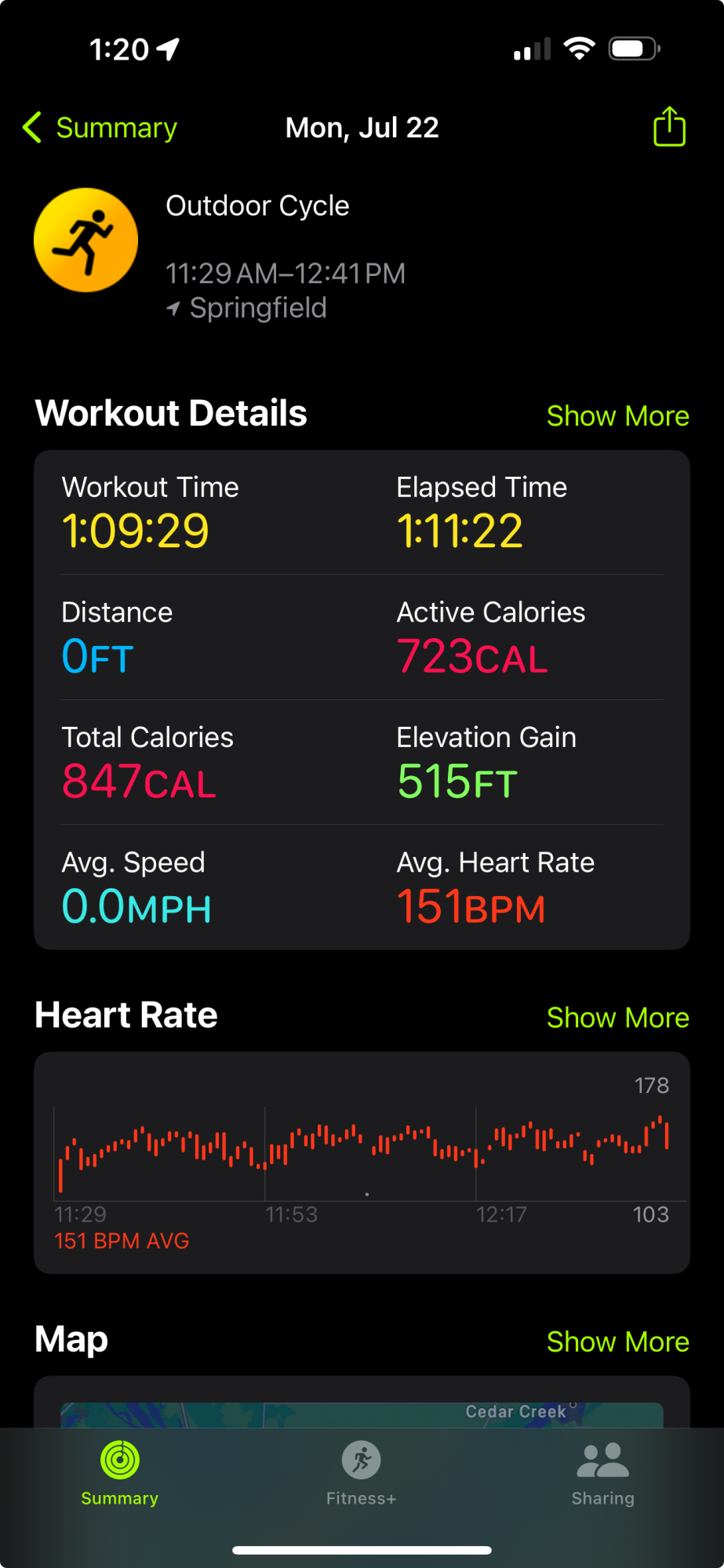Show more of the map
Screen dimensions: 724x1568
(x=617, y=1341)
